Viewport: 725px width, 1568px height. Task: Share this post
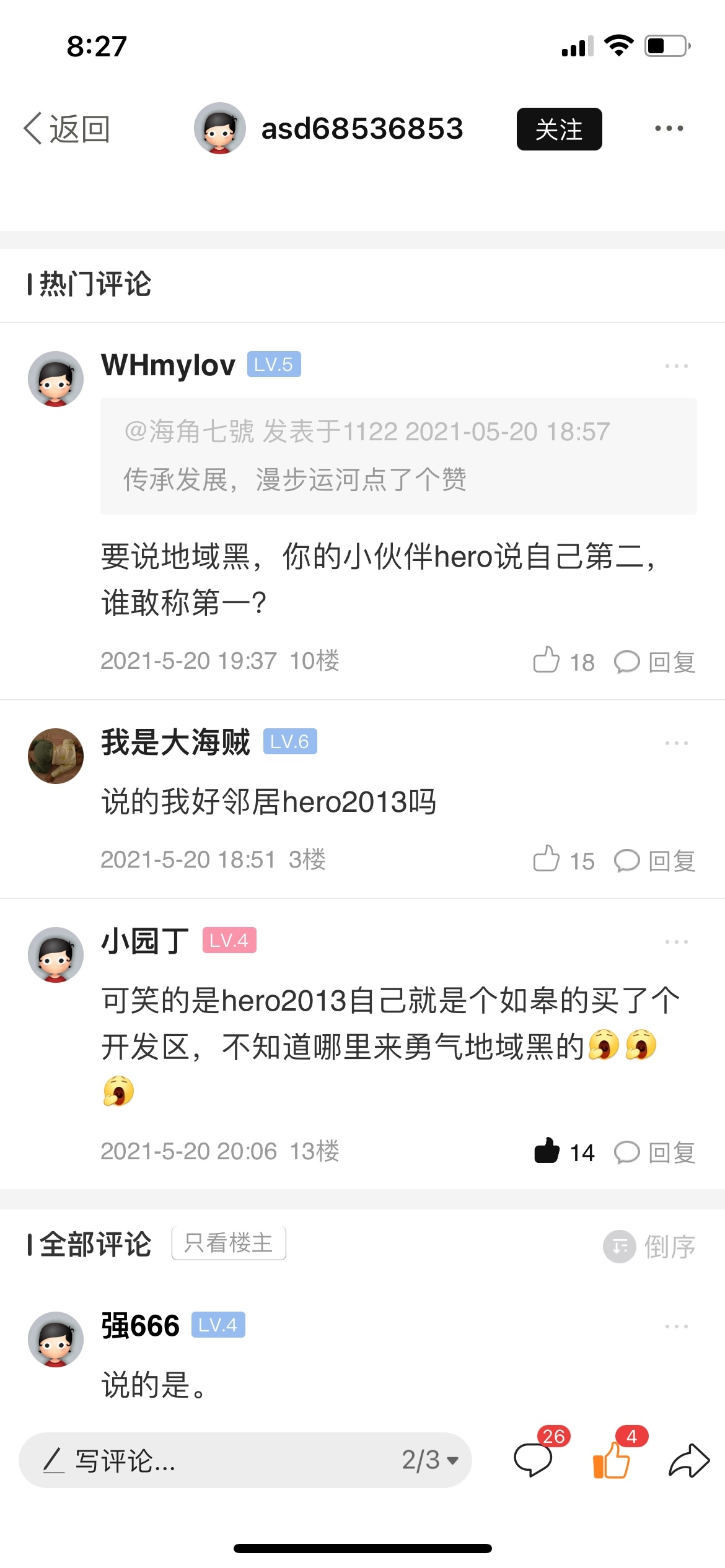click(688, 1460)
